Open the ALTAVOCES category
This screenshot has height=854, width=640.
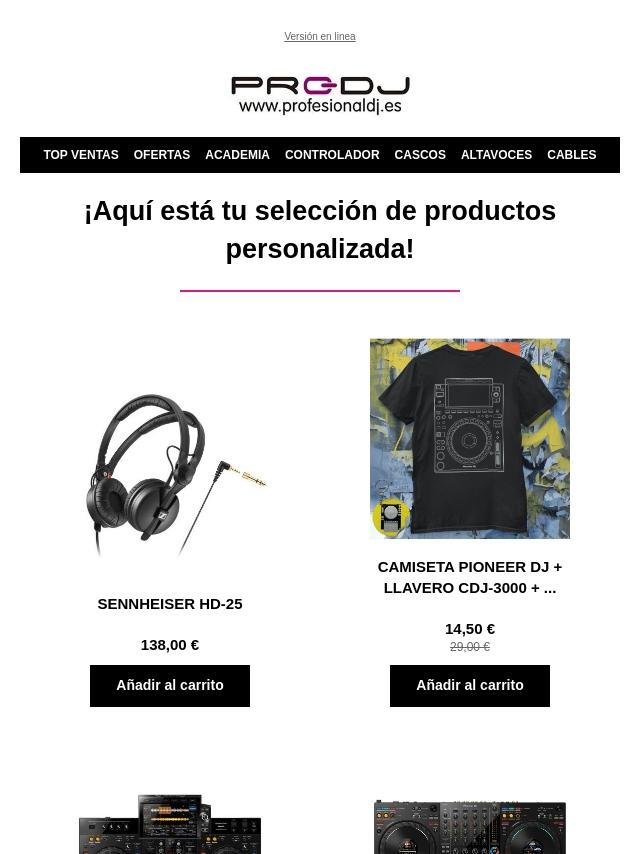click(496, 155)
